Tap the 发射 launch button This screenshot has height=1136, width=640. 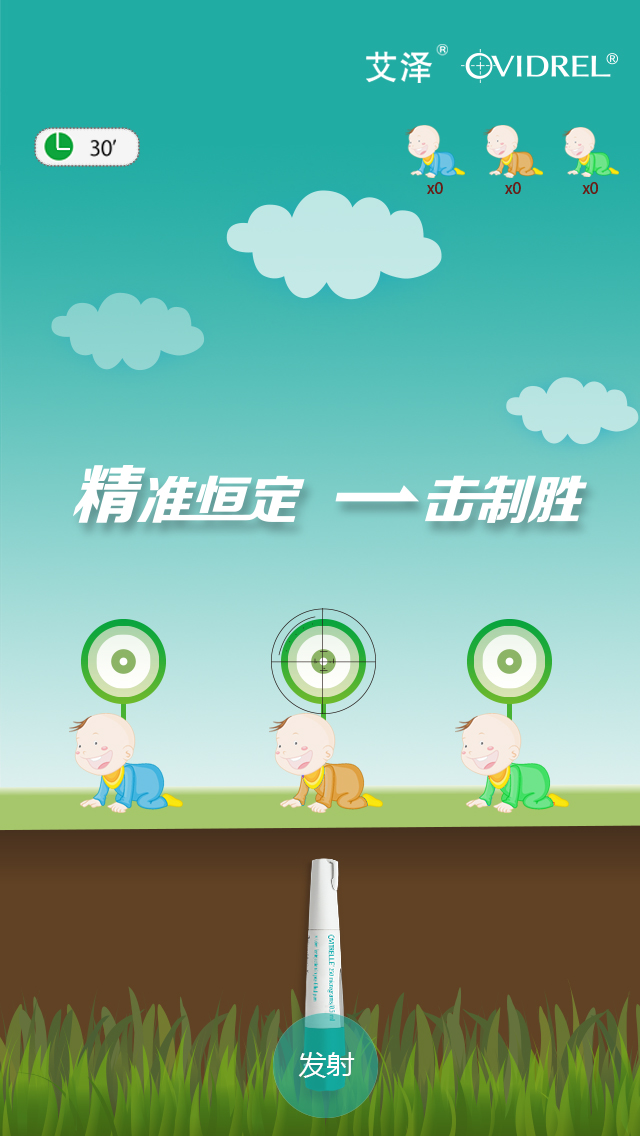326,1065
